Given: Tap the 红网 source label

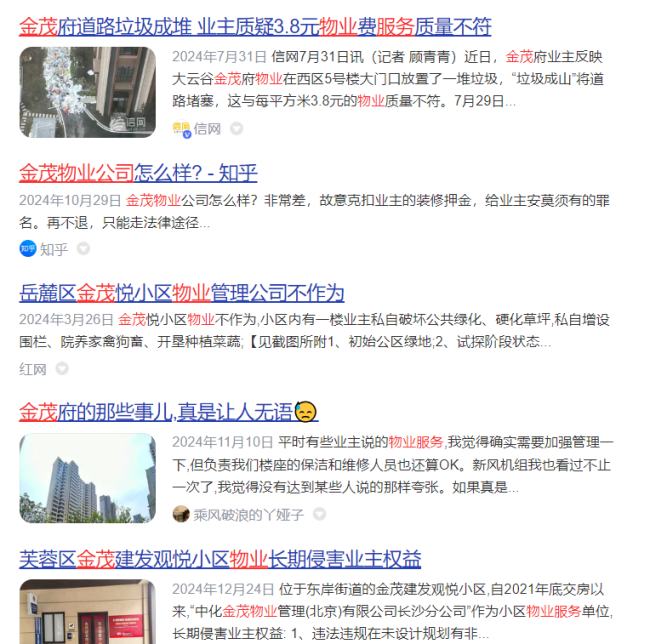Looking at the screenshot, I should pos(33,368).
